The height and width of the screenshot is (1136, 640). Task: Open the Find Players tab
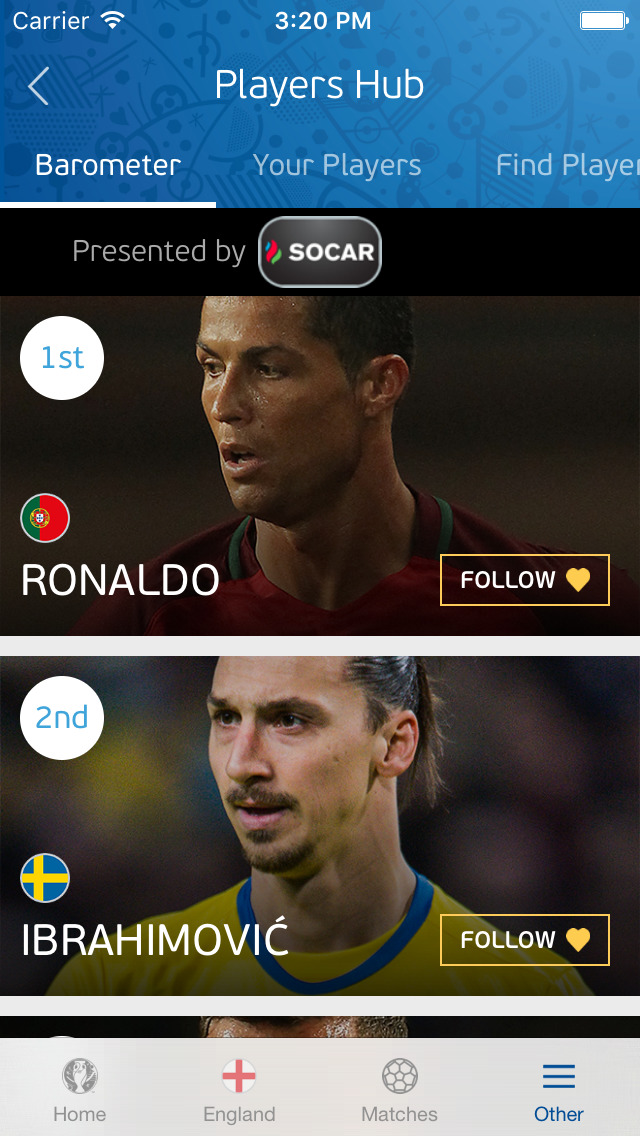[566, 165]
